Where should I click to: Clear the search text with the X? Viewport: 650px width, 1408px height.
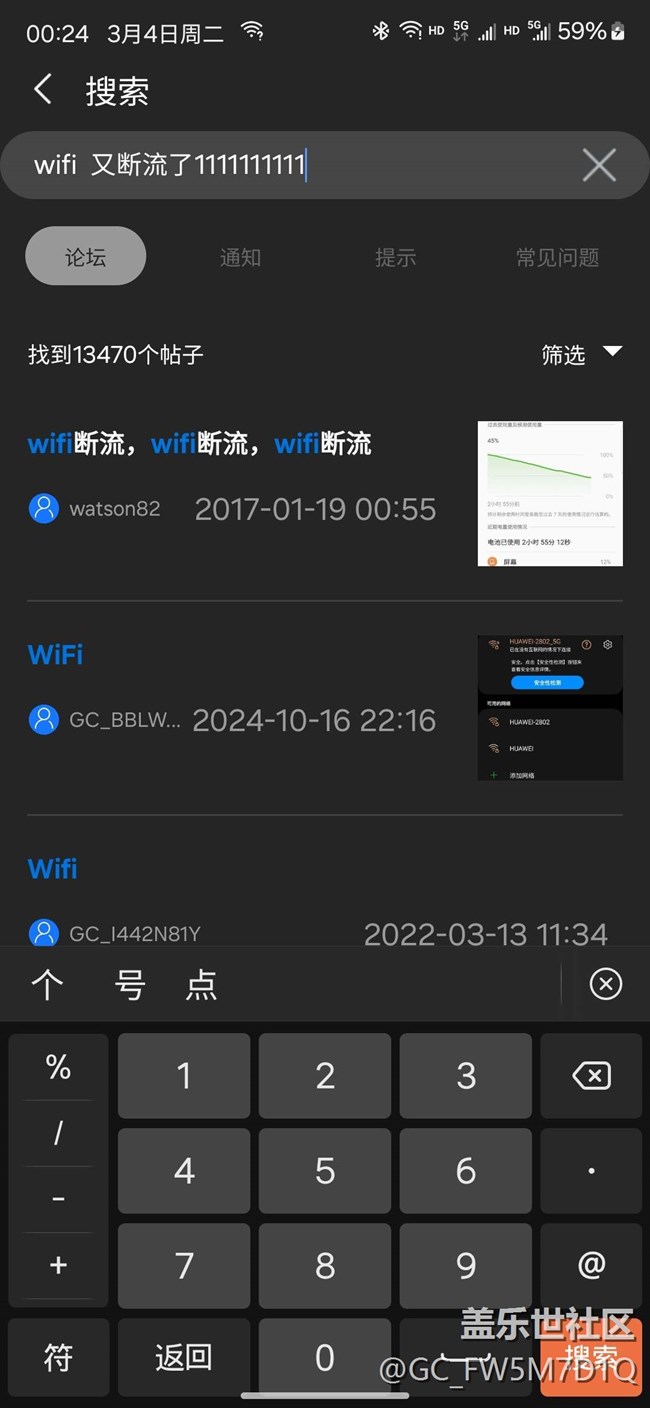[599, 165]
